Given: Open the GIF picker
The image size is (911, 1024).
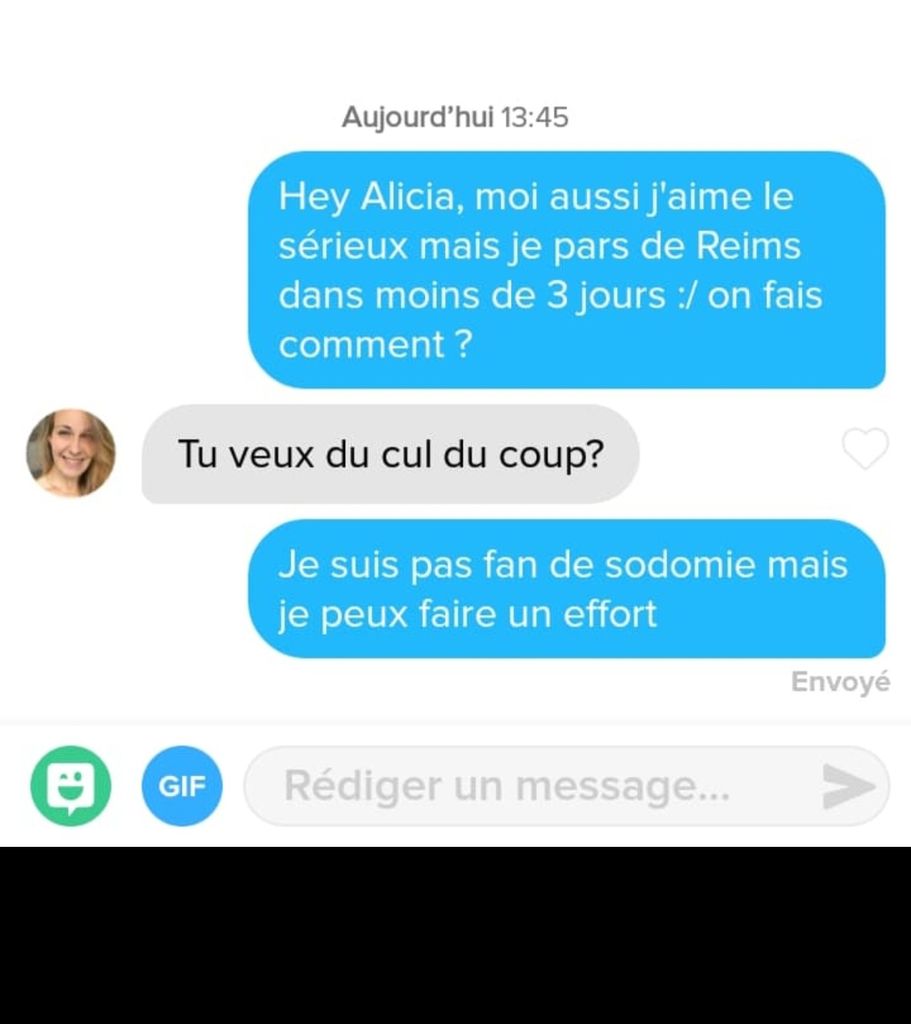Looking at the screenshot, I should pos(181,786).
